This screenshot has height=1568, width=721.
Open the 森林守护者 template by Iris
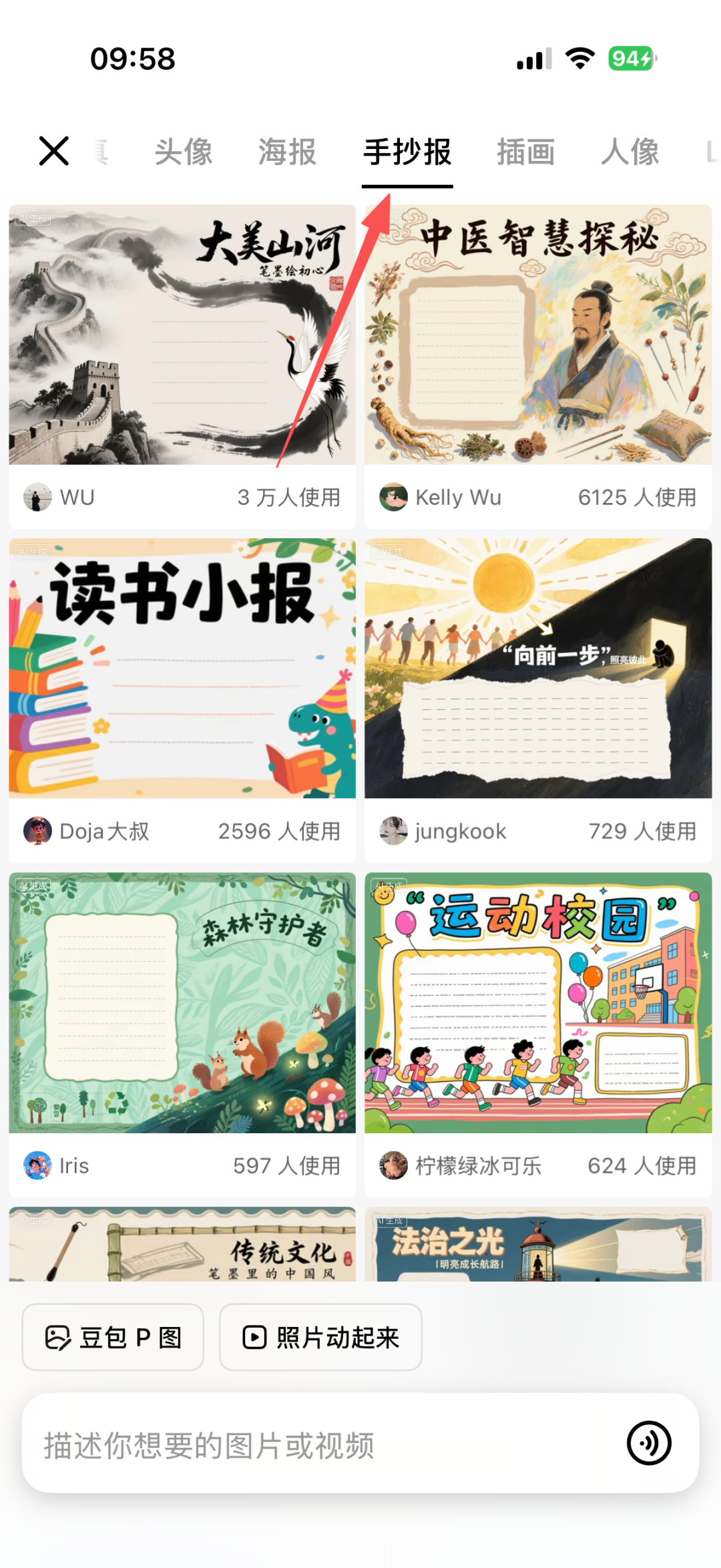(182, 1002)
